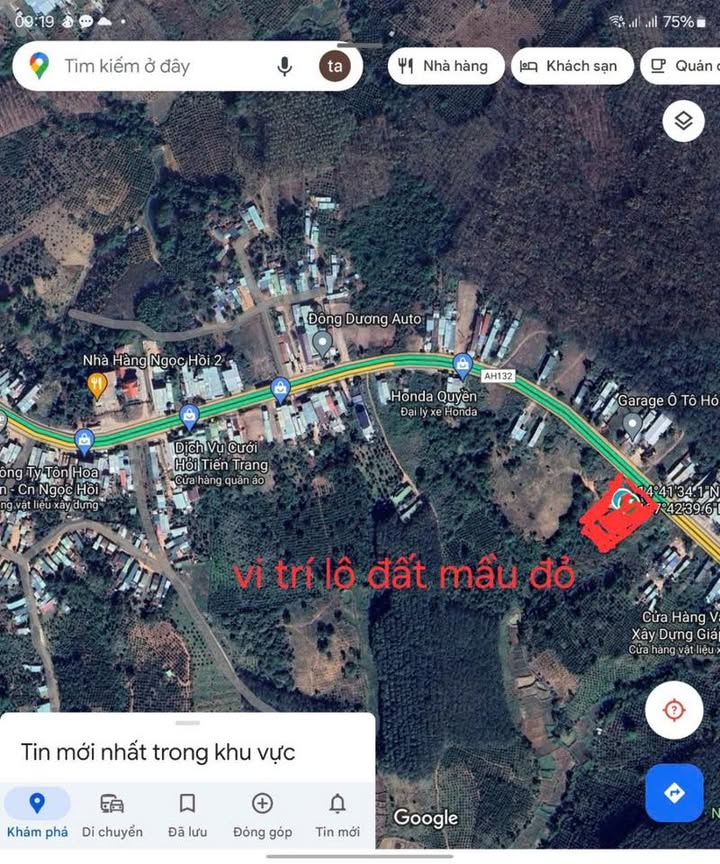Viewport: 720px width, 864px height.
Task: Switch to the Di chuyển tab
Action: [x=112, y=814]
